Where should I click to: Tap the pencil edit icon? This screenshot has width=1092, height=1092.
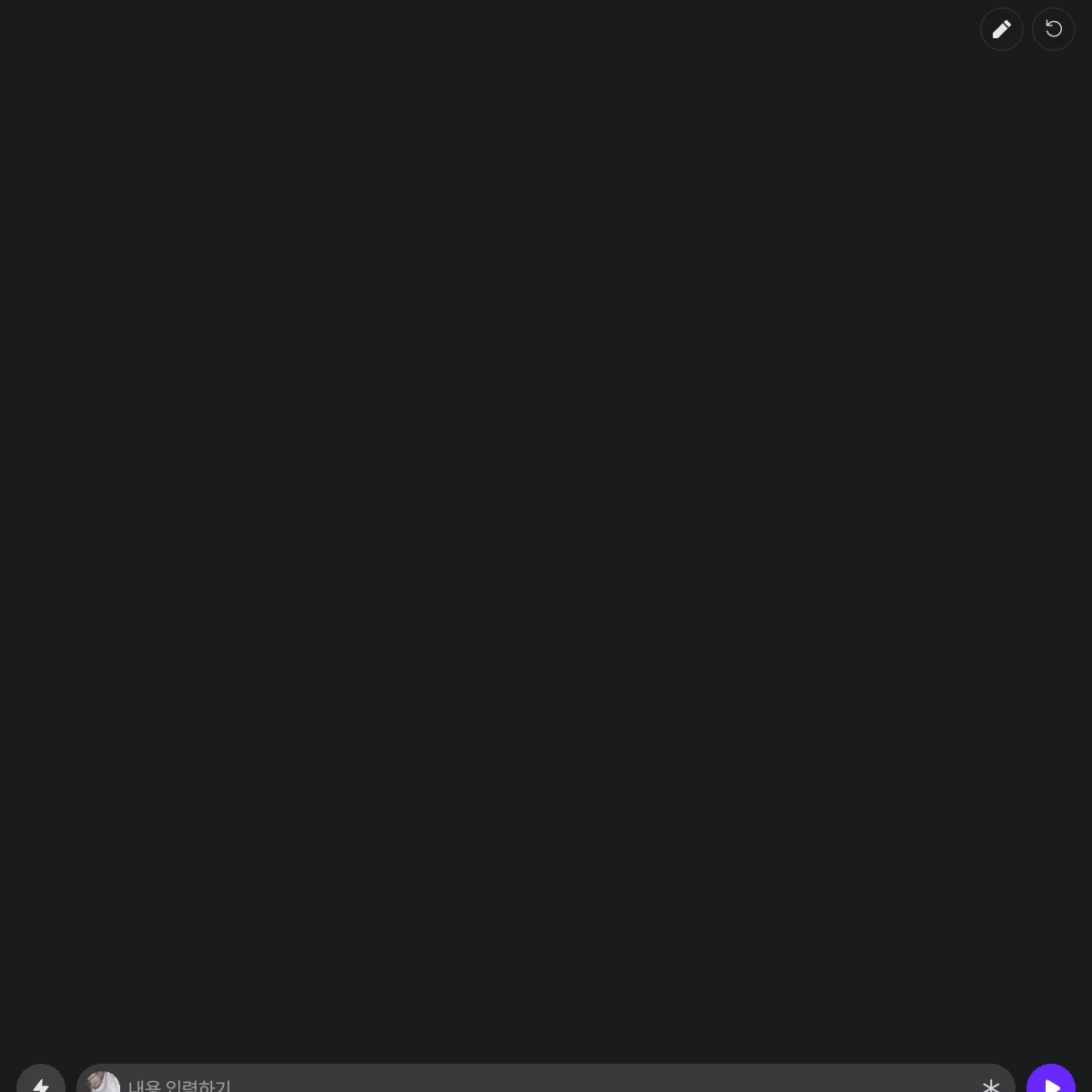[x=1001, y=29]
